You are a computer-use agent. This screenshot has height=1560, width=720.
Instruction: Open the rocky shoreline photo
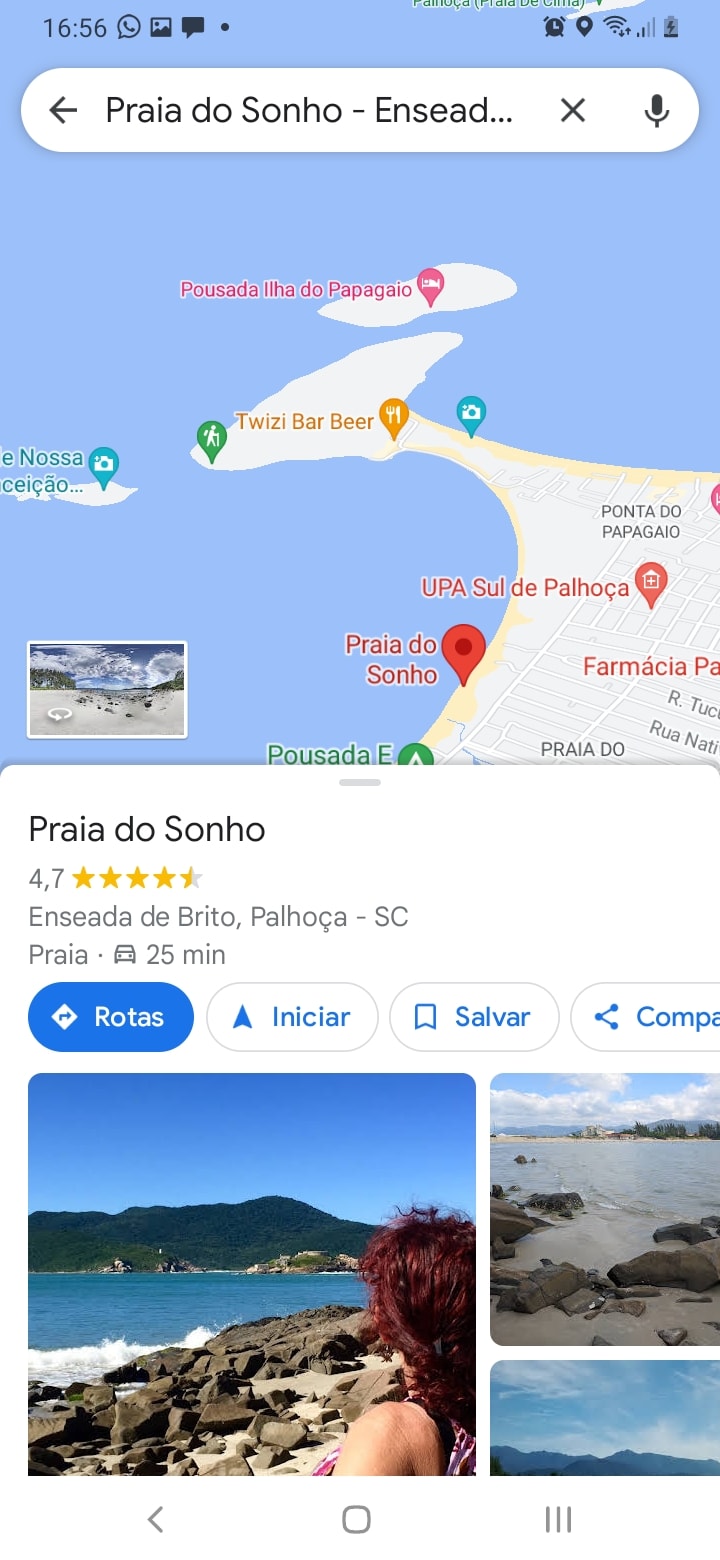click(x=604, y=1209)
